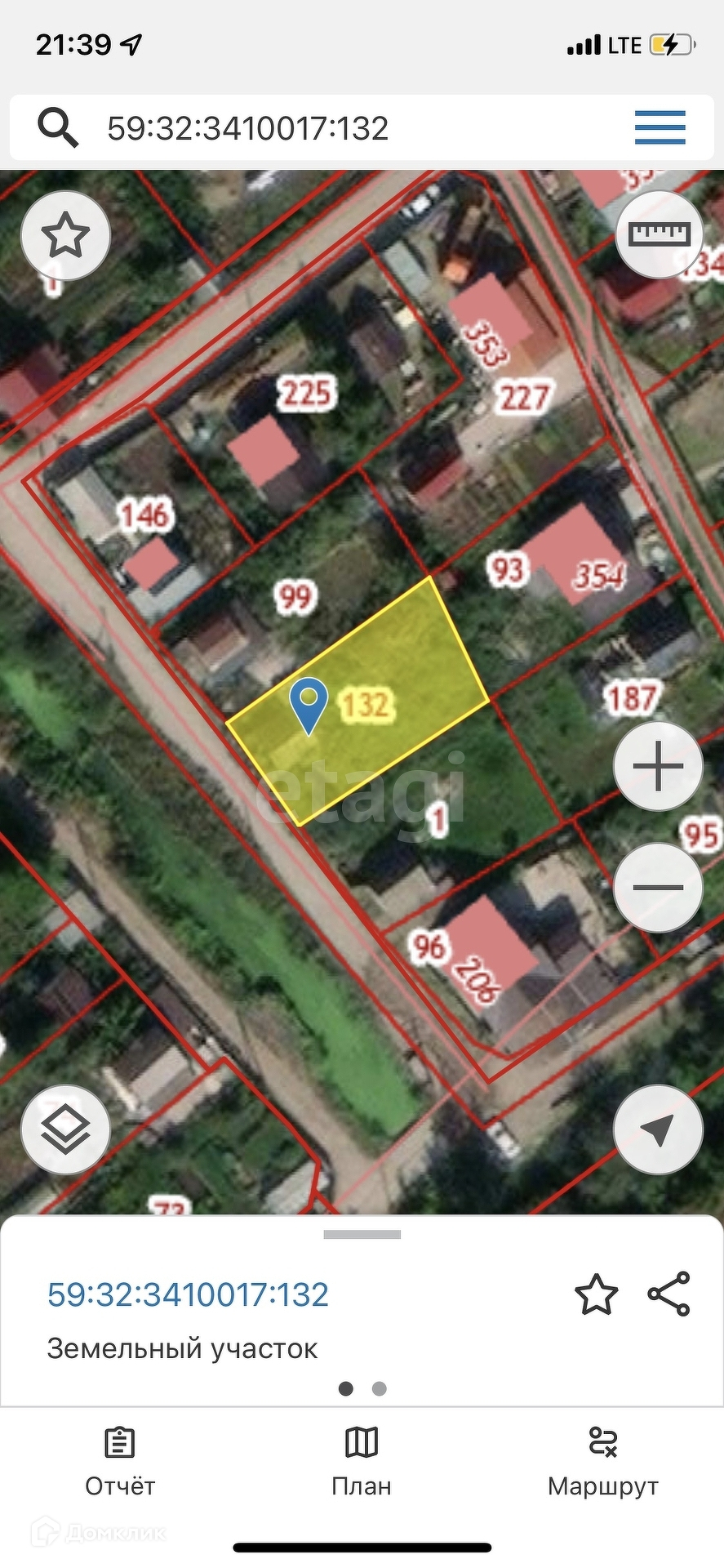This screenshot has height=1568, width=724.
Task: Zoom in on the map
Action: tap(658, 766)
